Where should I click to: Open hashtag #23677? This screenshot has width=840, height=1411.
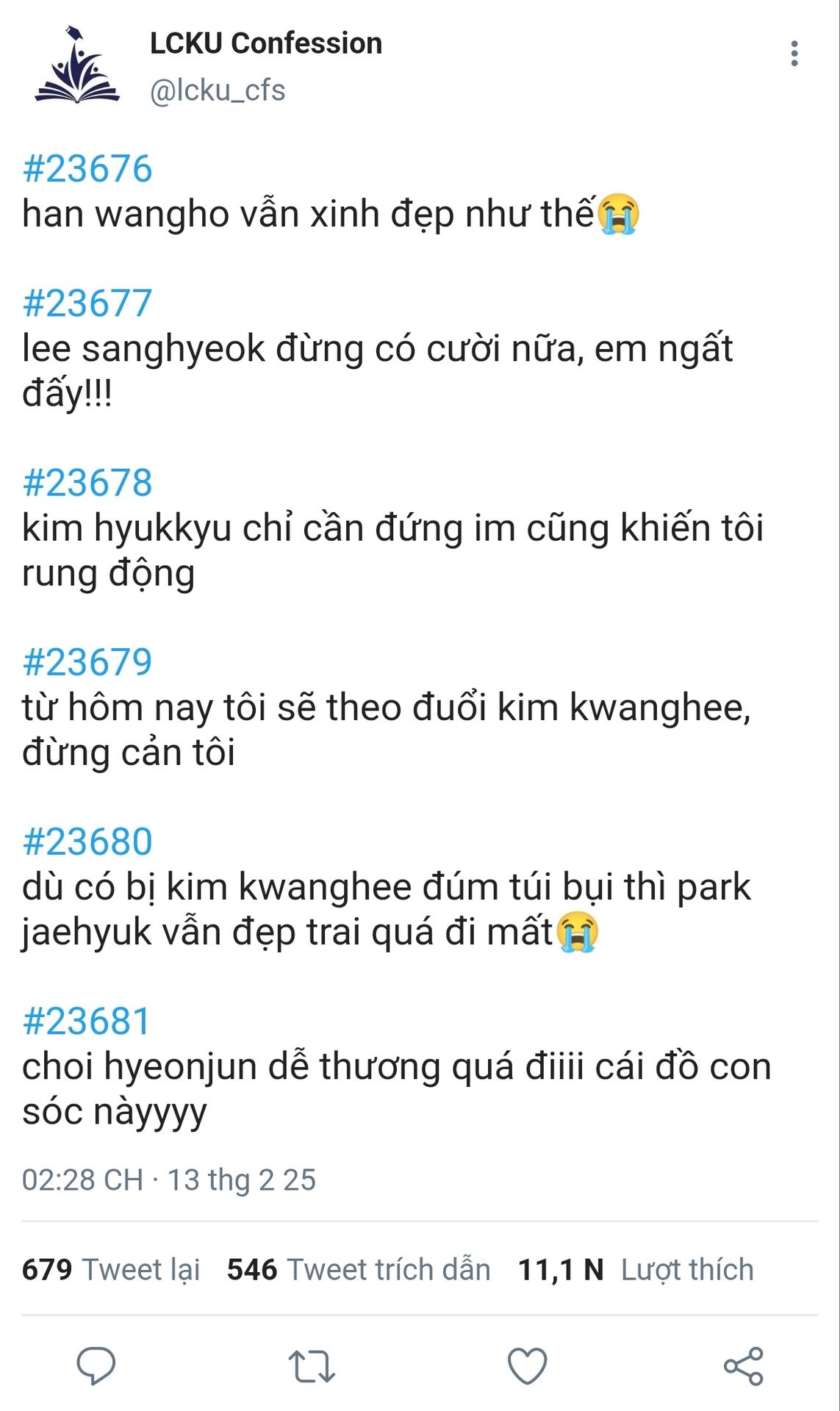[x=87, y=303]
